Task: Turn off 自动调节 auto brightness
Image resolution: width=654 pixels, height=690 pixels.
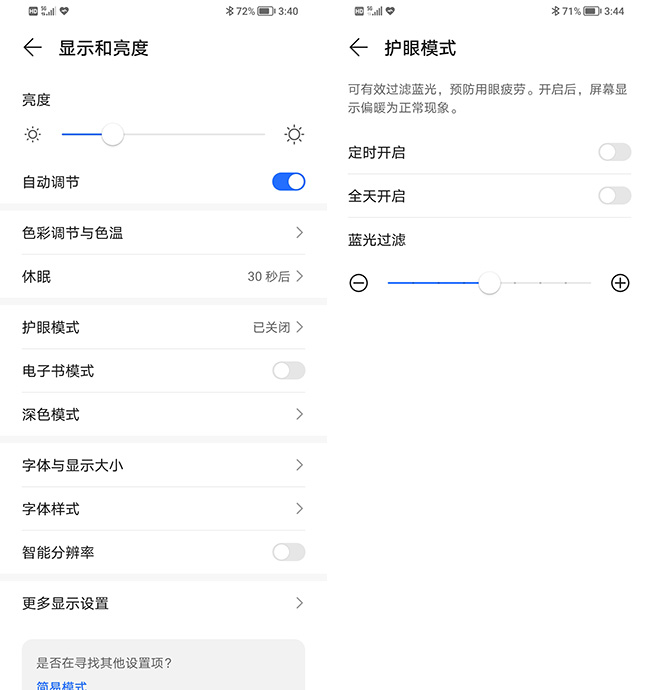Action: pos(288,182)
